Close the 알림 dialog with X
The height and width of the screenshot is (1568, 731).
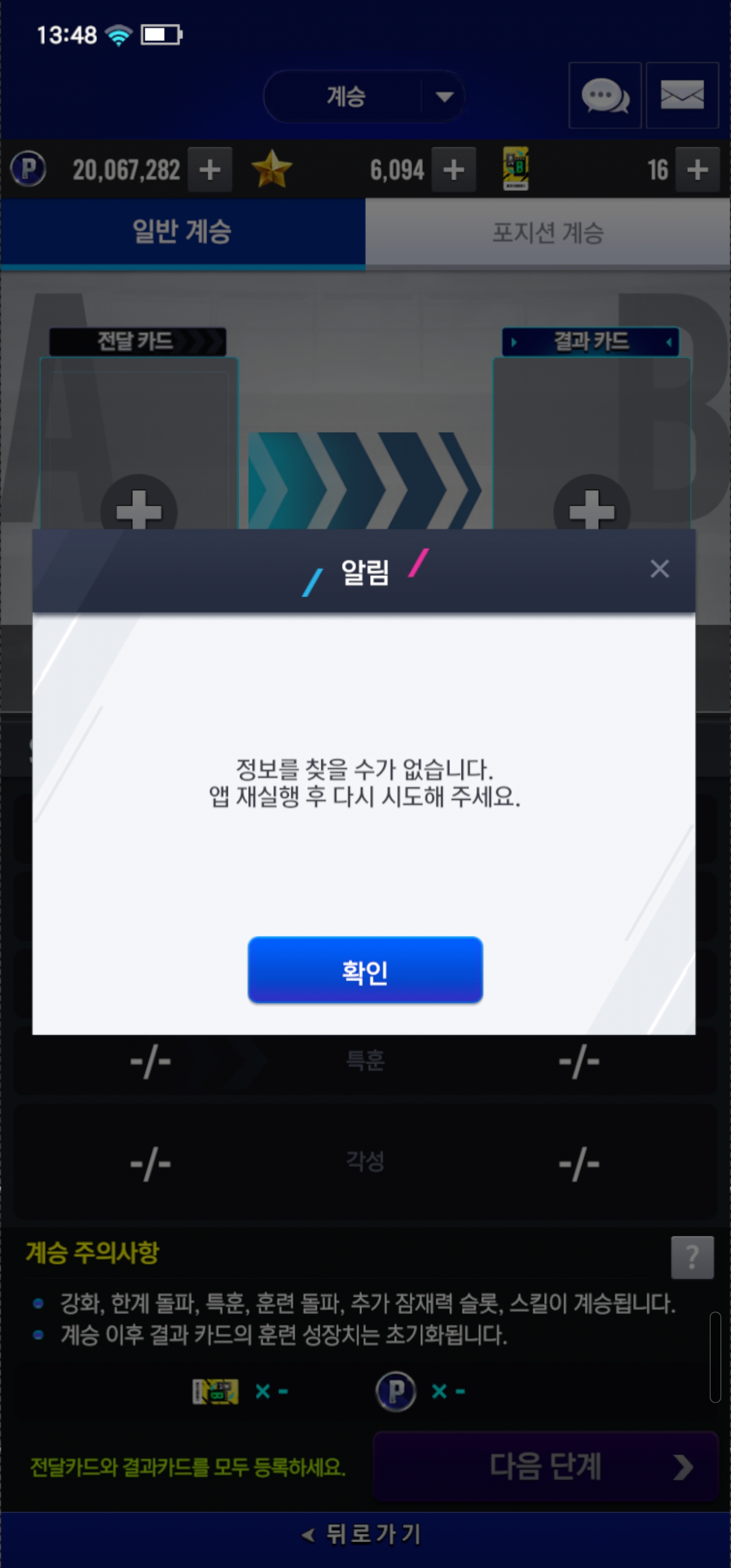click(659, 569)
